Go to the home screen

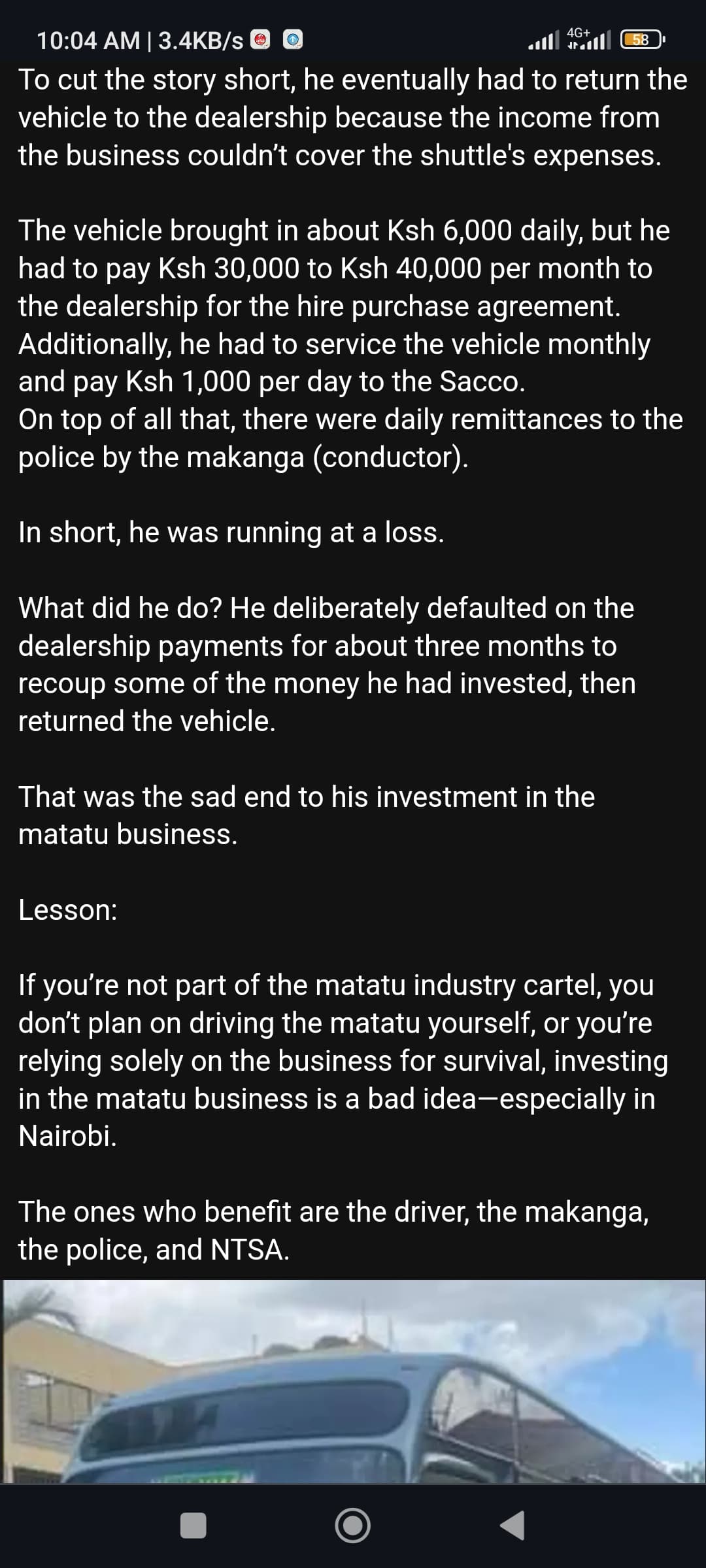(x=352, y=1526)
